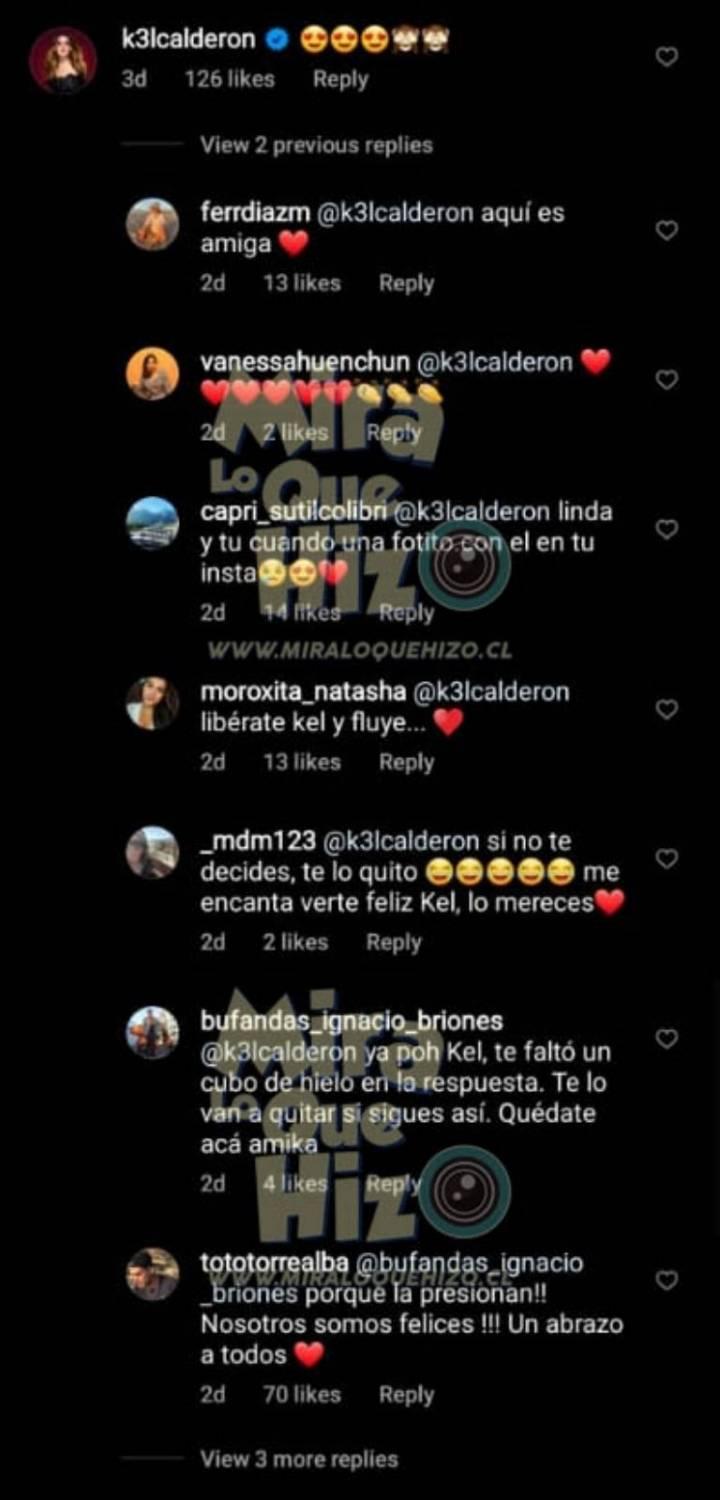The height and width of the screenshot is (1500, 720).
Task: Reply to _mdm123's comment
Action: 393,942
